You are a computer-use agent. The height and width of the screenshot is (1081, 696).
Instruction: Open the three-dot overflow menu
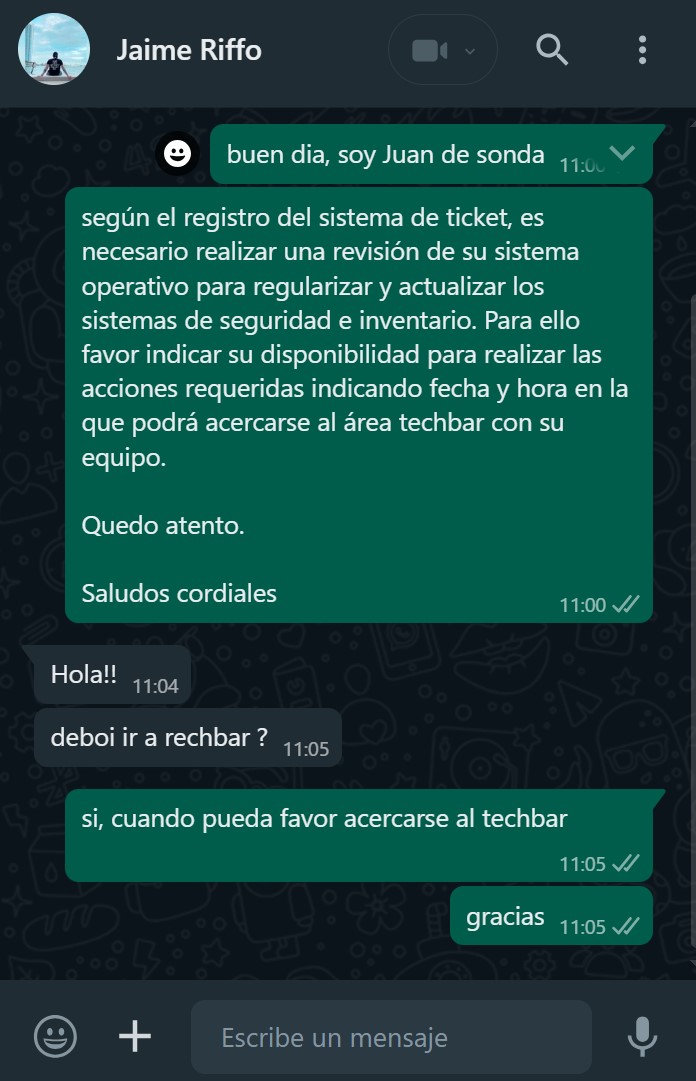coord(642,49)
